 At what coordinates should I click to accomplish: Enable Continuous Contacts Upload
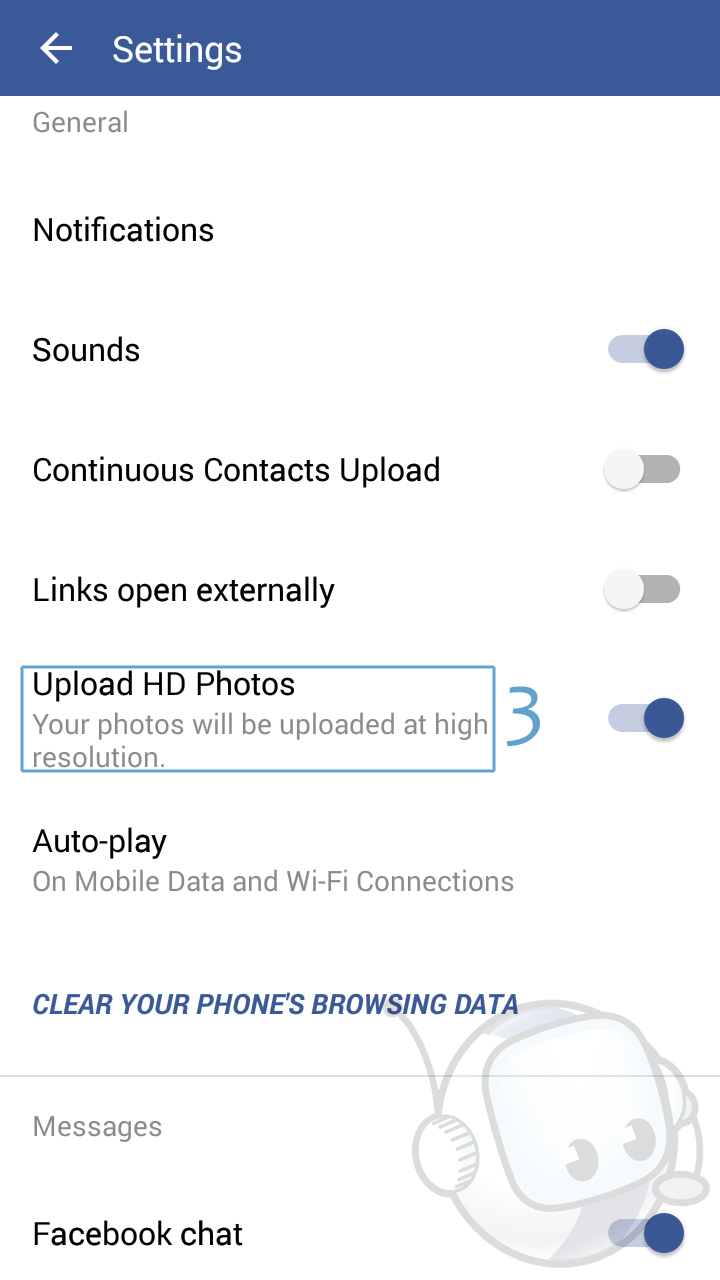coord(643,470)
